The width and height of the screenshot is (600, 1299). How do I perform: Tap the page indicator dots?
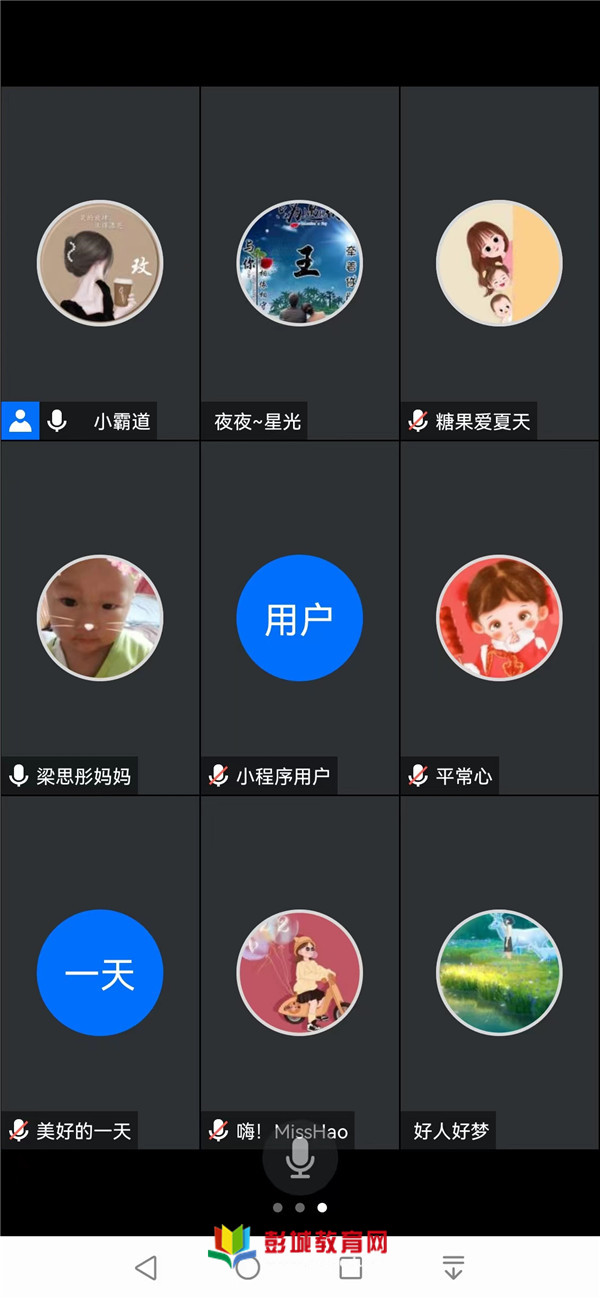pyautogui.click(x=300, y=1208)
